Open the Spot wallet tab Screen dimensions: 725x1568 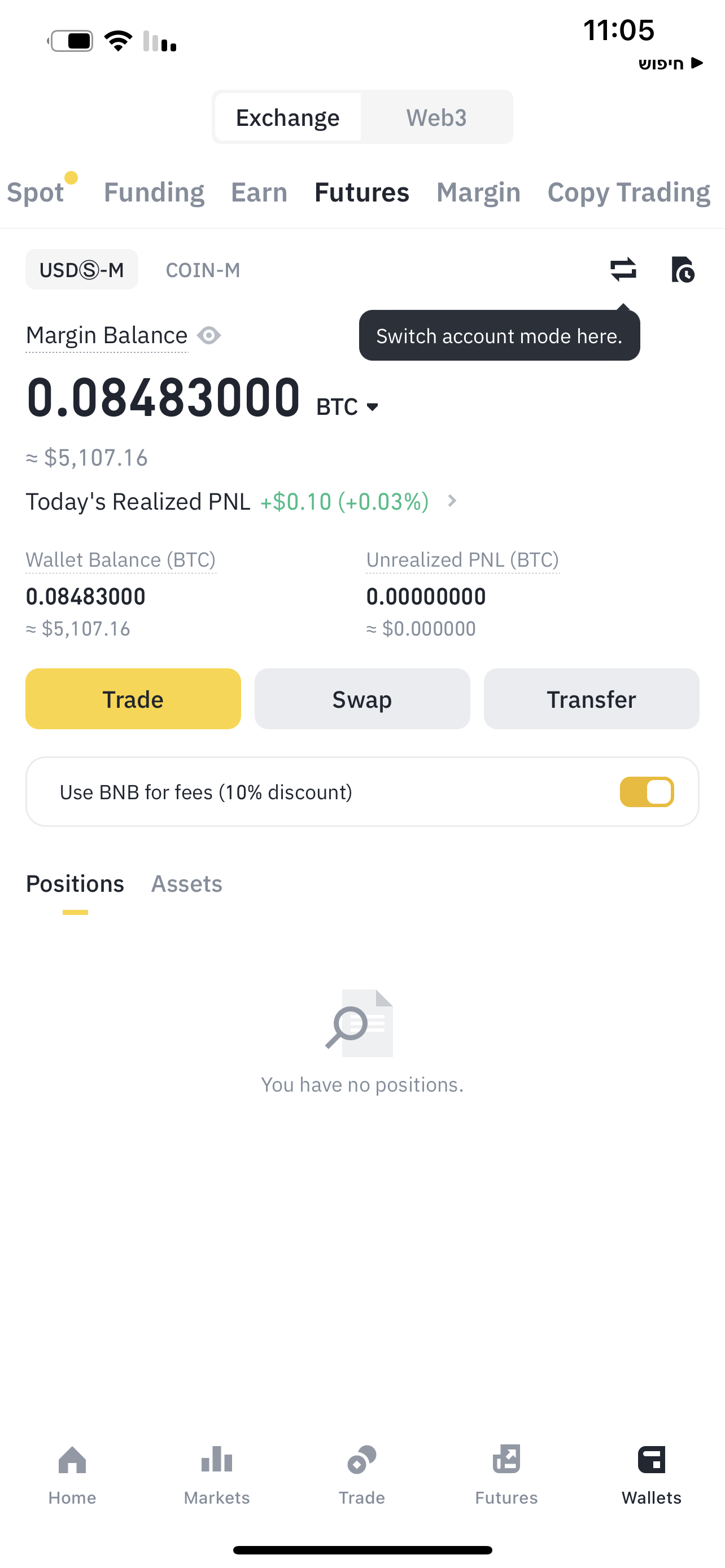click(x=36, y=192)
